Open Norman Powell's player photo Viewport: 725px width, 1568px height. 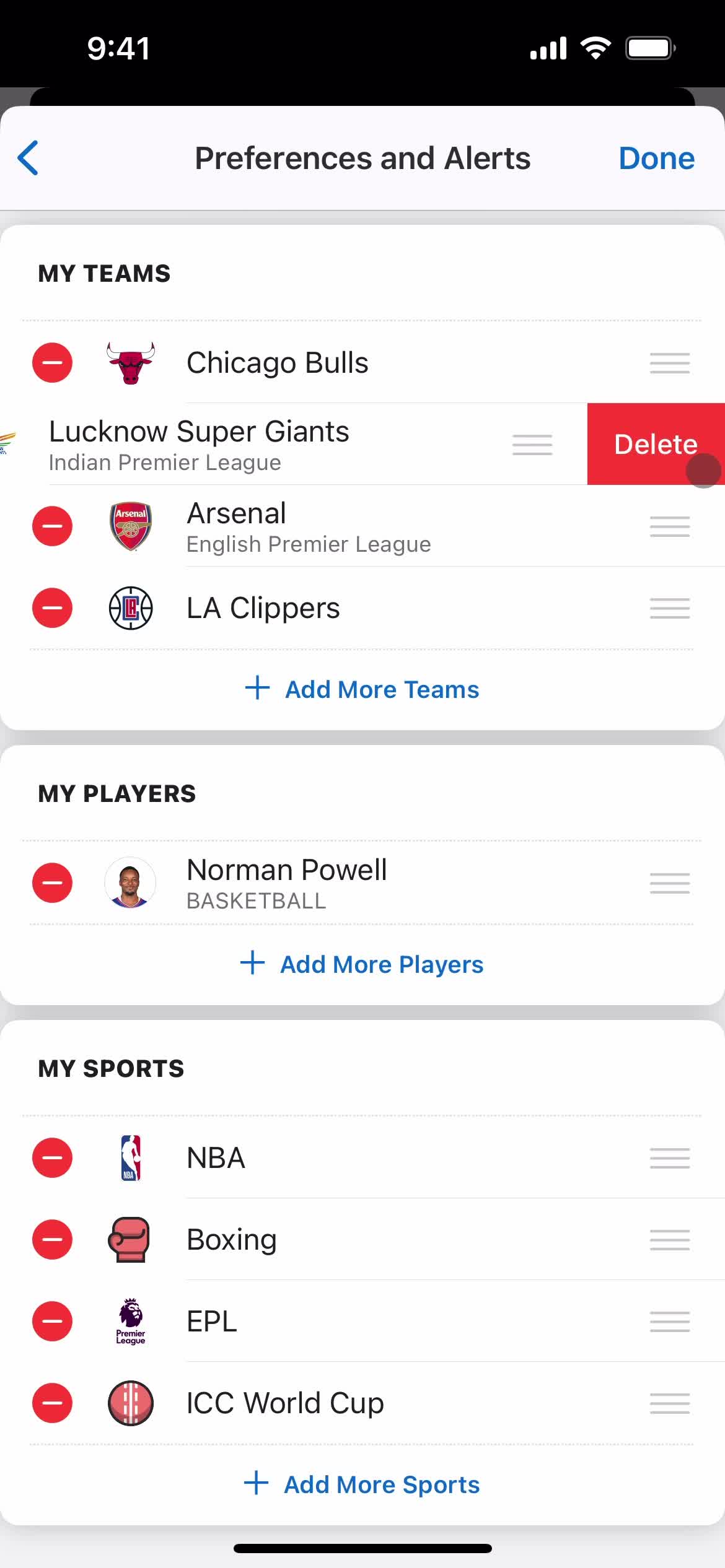click(x=130, y=884)
